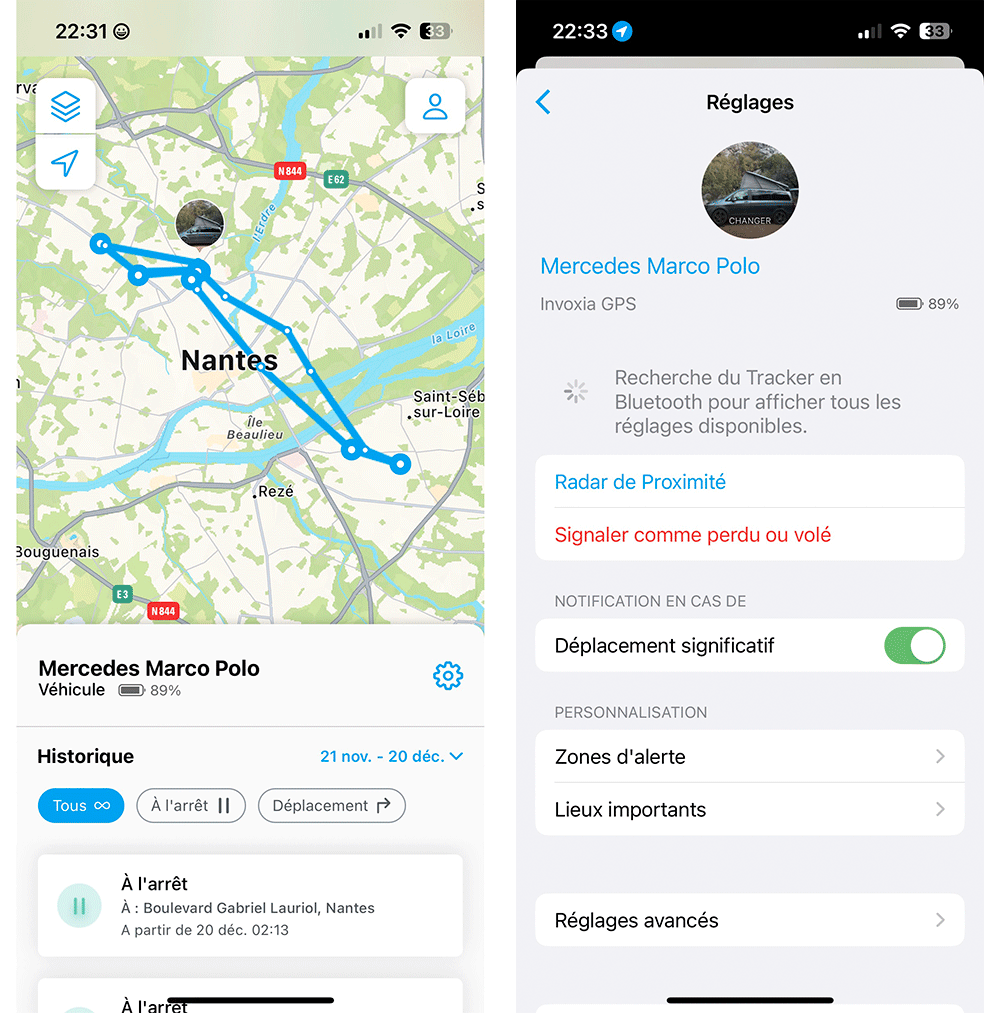Go back from the Réglages screen
The height and width of the screenshot is (1013, 1000).
tap(543, 102)
